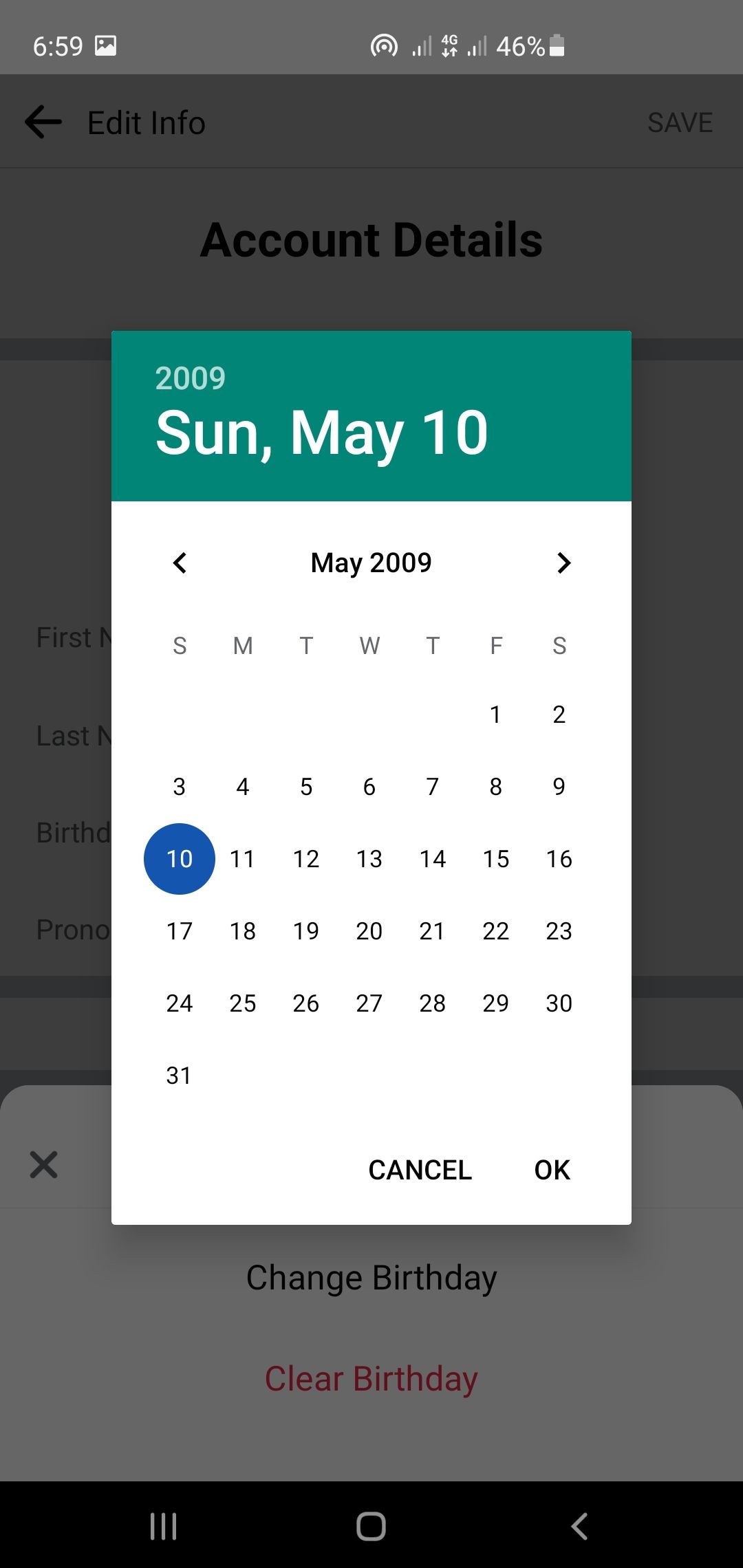Select May 13 on the calendar
Screen dimensions: 743x1568
tap(369, 859)
